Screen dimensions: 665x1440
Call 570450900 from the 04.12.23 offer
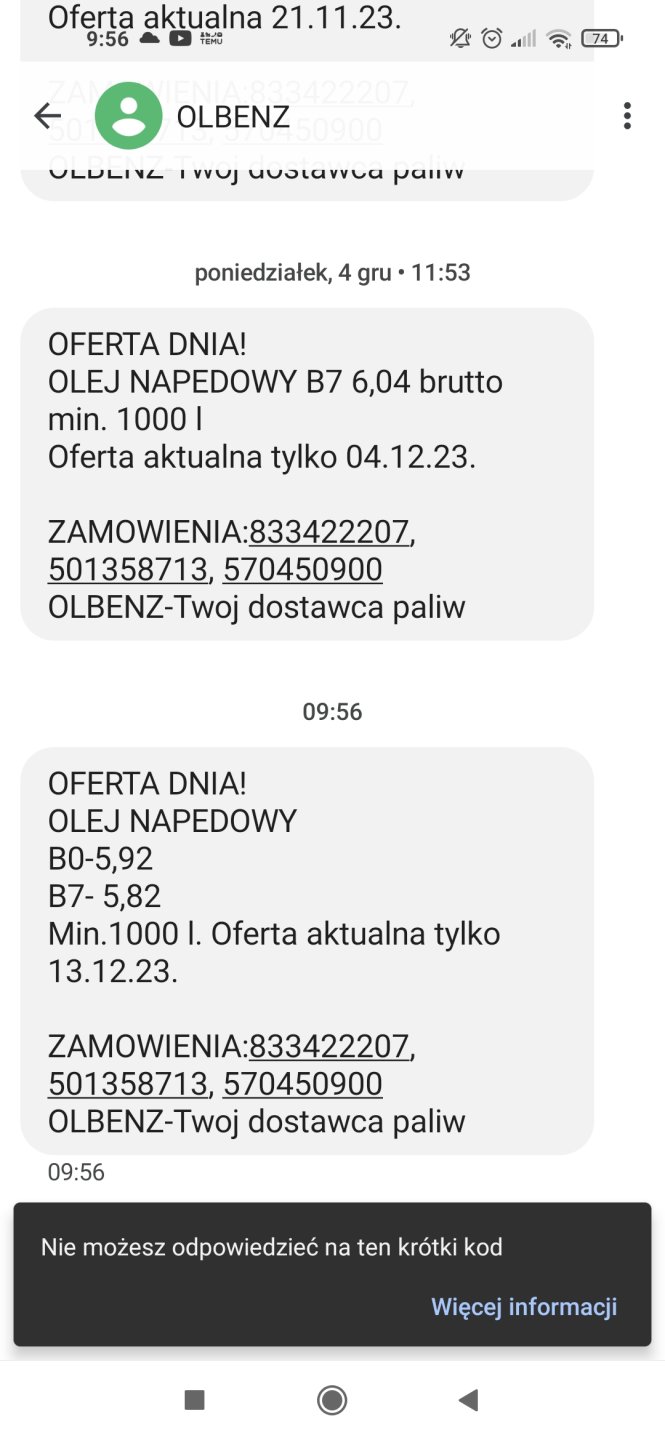(302, 570)
